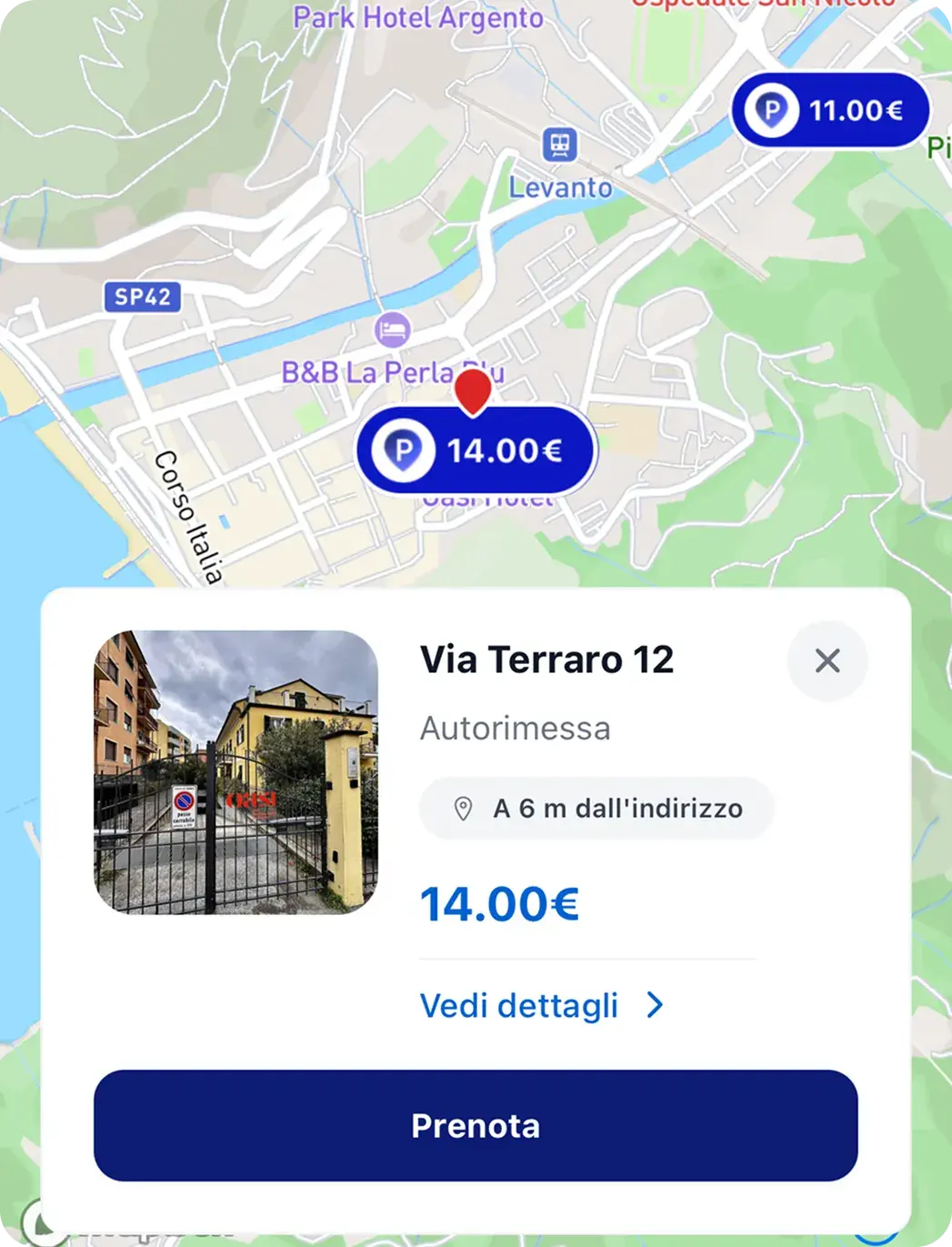
Task: Select the Via Terraro 12 title
Action: click(545, 661)
